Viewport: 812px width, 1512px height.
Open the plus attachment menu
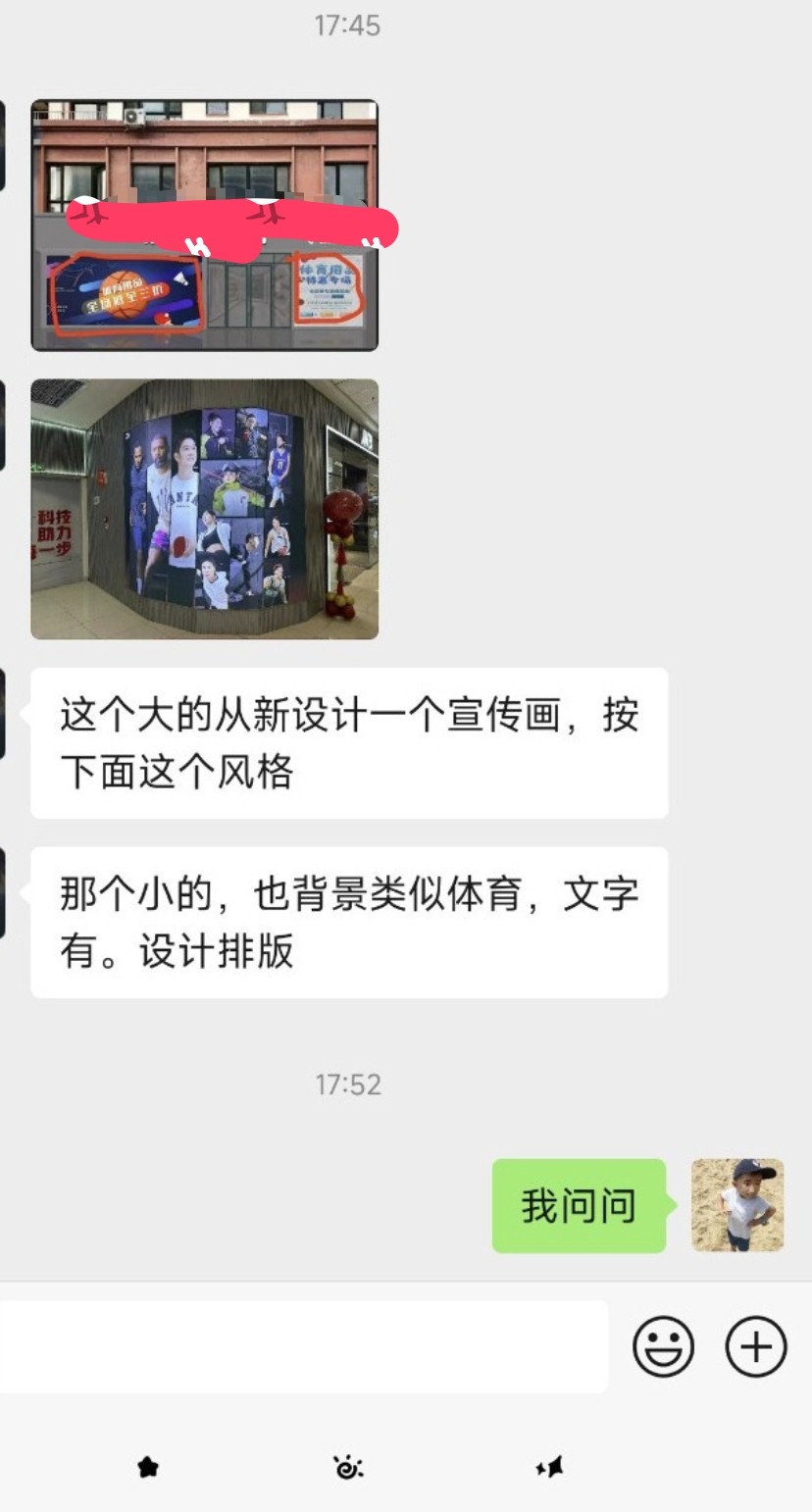pyautogui.click(x=755, y=1346)
